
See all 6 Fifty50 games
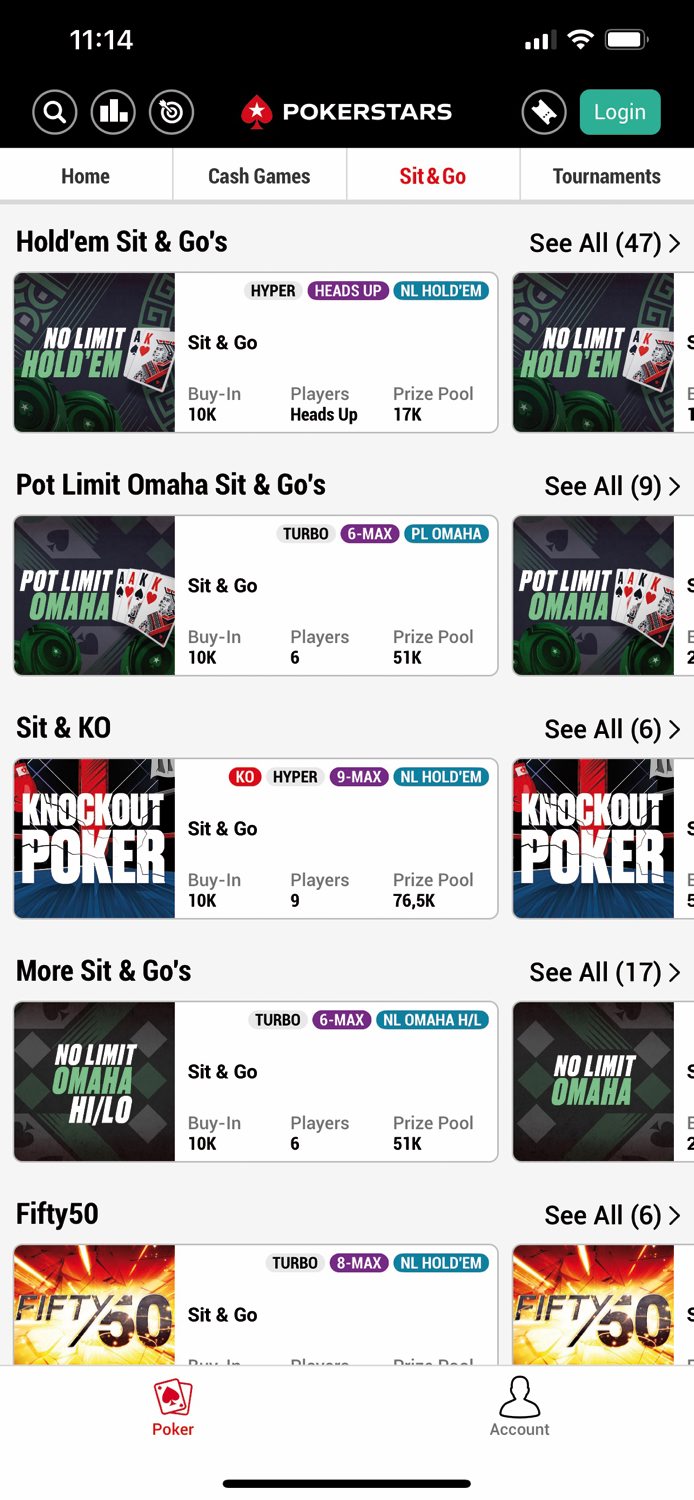(x=613, y=1215)
